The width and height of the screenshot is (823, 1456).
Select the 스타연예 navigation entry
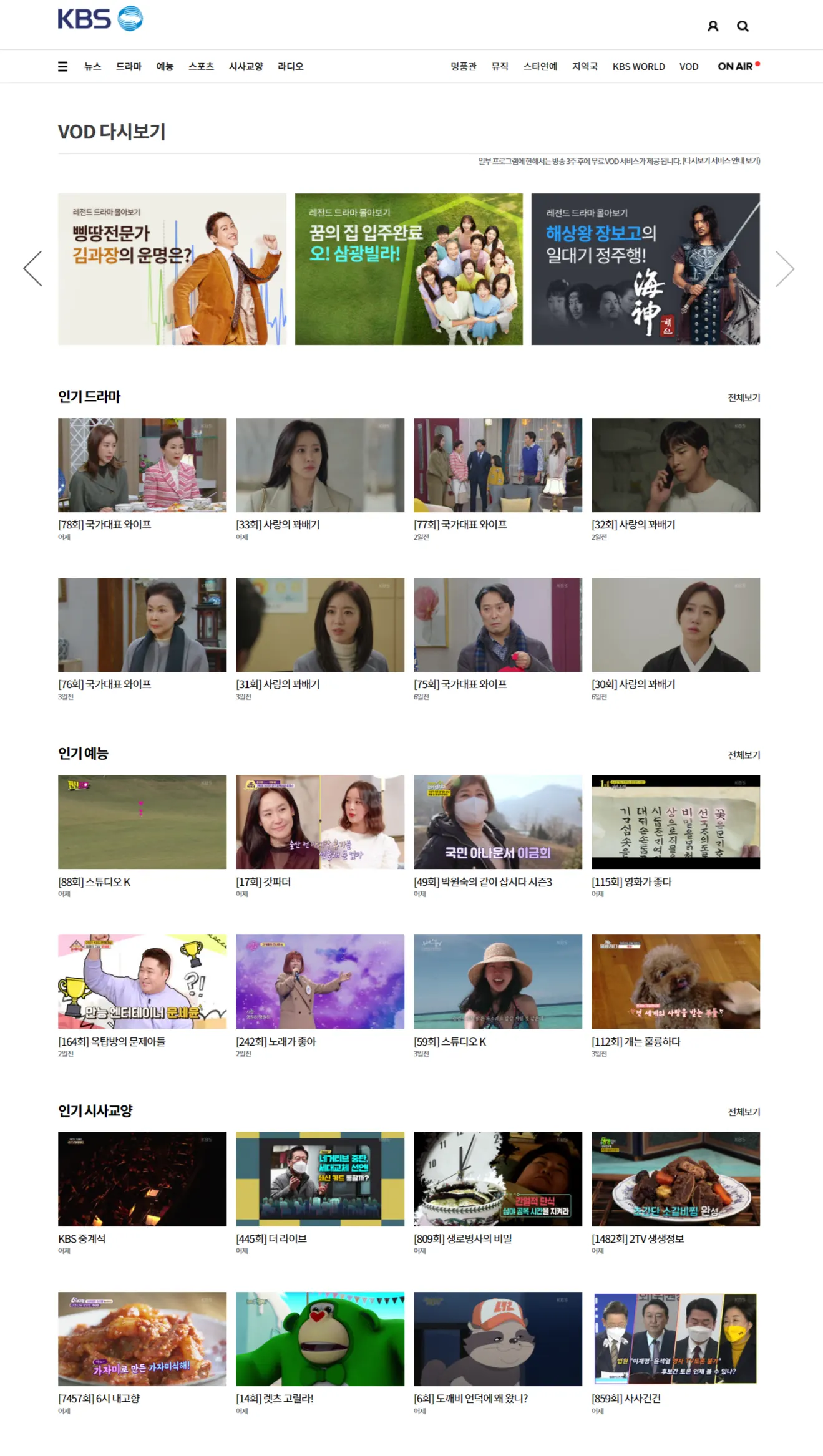(x=540, y=66)
